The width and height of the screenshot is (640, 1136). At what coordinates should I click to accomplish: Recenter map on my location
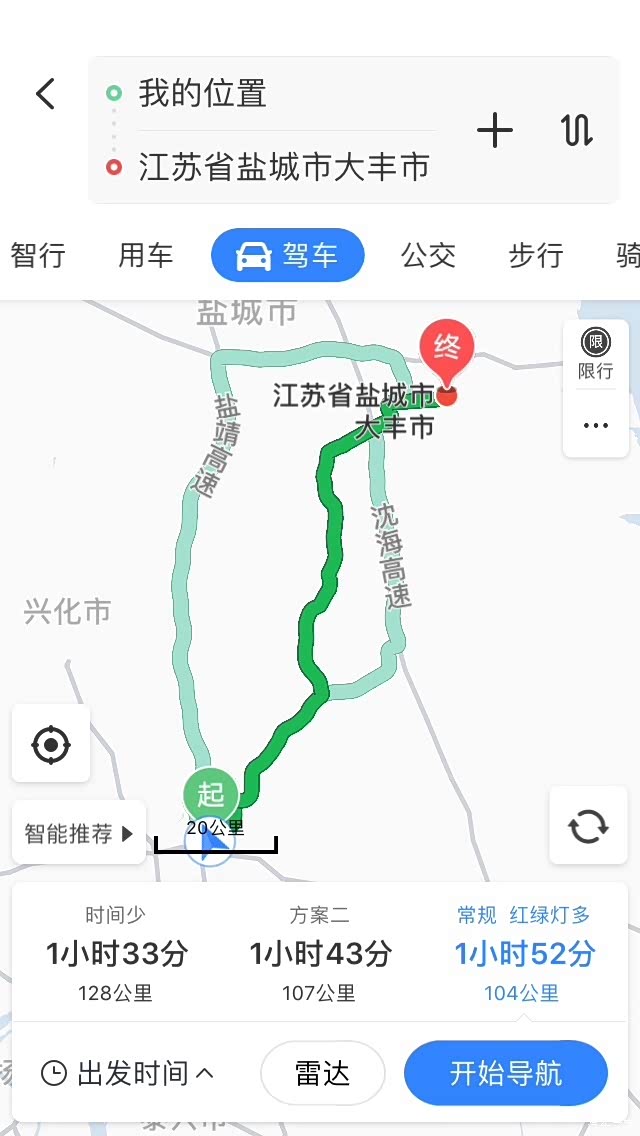click(x=51, y=744)
